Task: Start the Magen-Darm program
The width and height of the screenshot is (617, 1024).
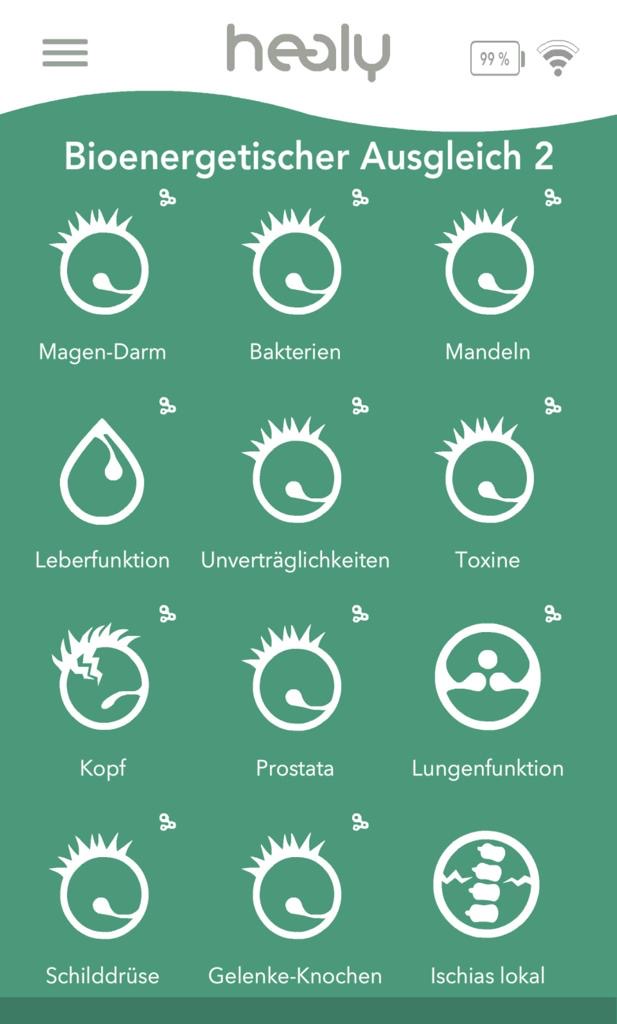Action: click(x=103, y=268)
